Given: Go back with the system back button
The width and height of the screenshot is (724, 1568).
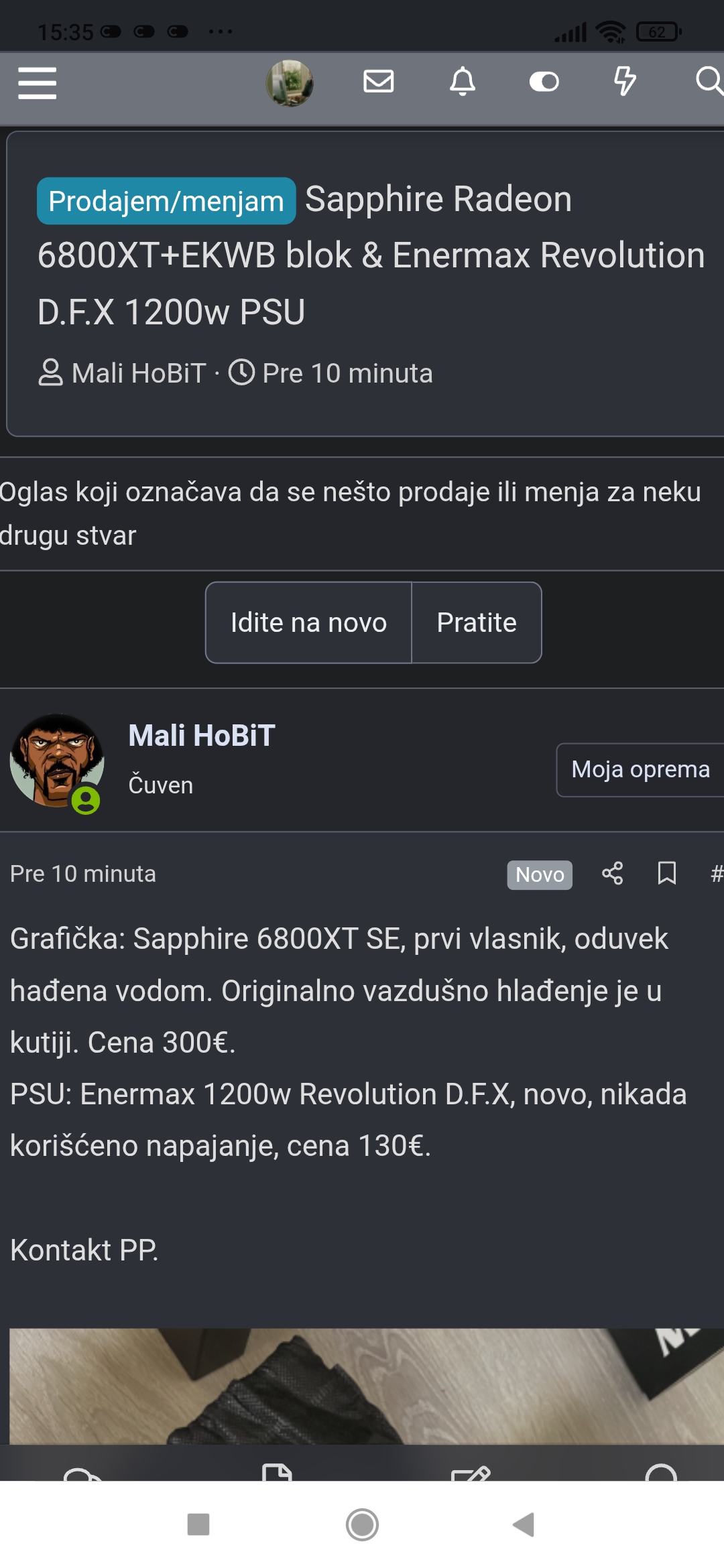Looking at the screenshot, I should (x=524, y=1524).
